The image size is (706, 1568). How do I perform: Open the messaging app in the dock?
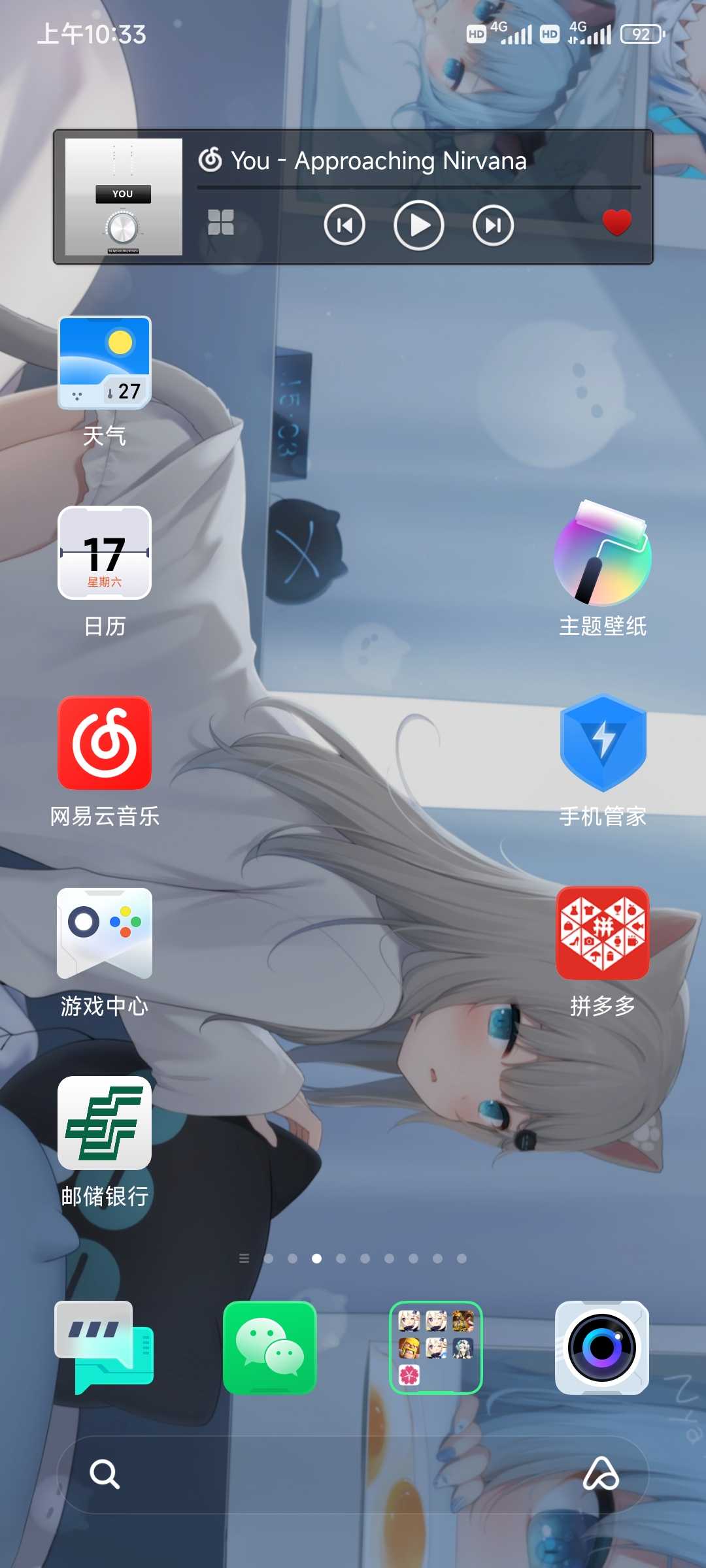tap(105, 1347)
